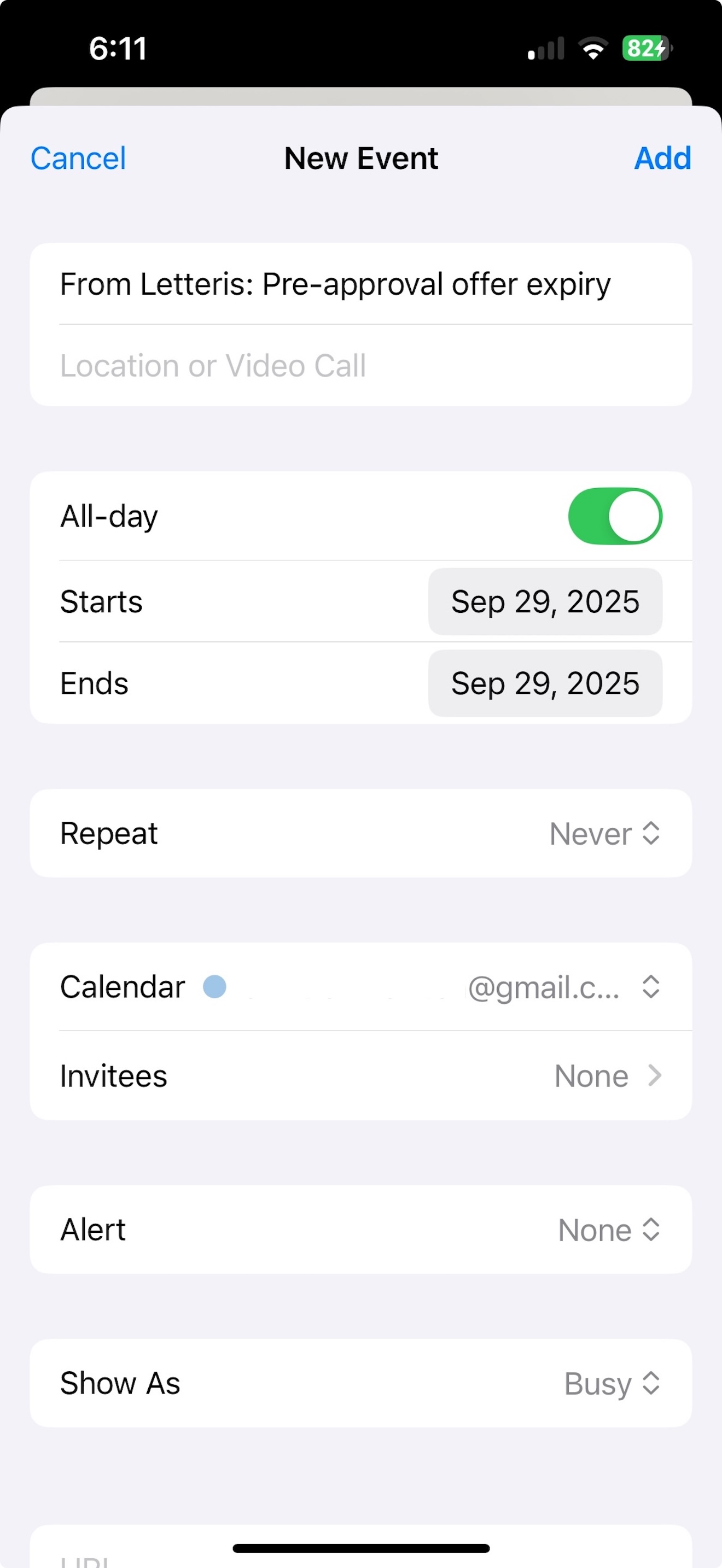Change the Starts date Sep 29, 2025
The height and width of the screenshot is (1568, 722).
pyautogui.click(x=545, y=601)
